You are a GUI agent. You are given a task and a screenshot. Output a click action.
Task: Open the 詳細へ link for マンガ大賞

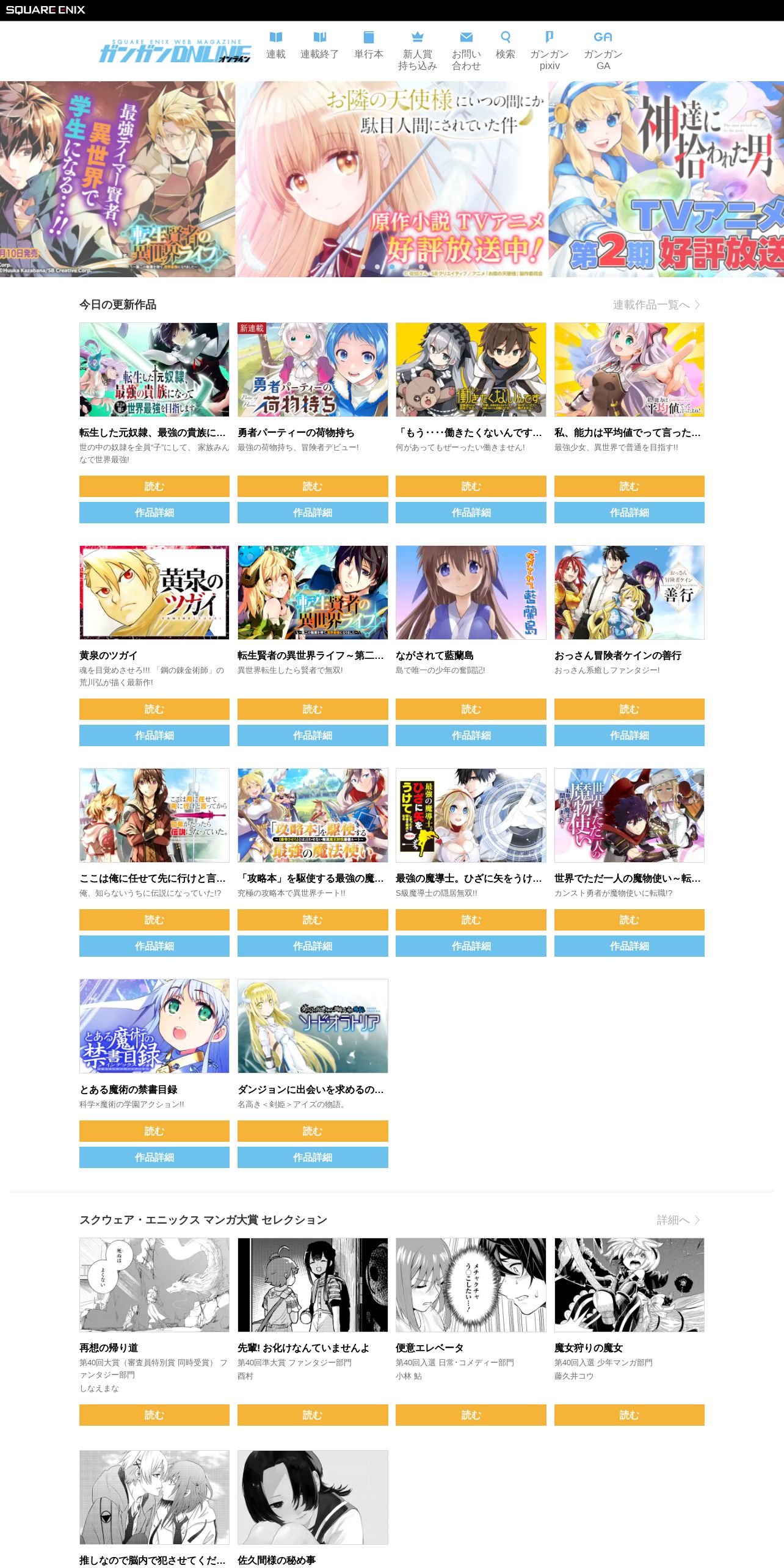678,1220
